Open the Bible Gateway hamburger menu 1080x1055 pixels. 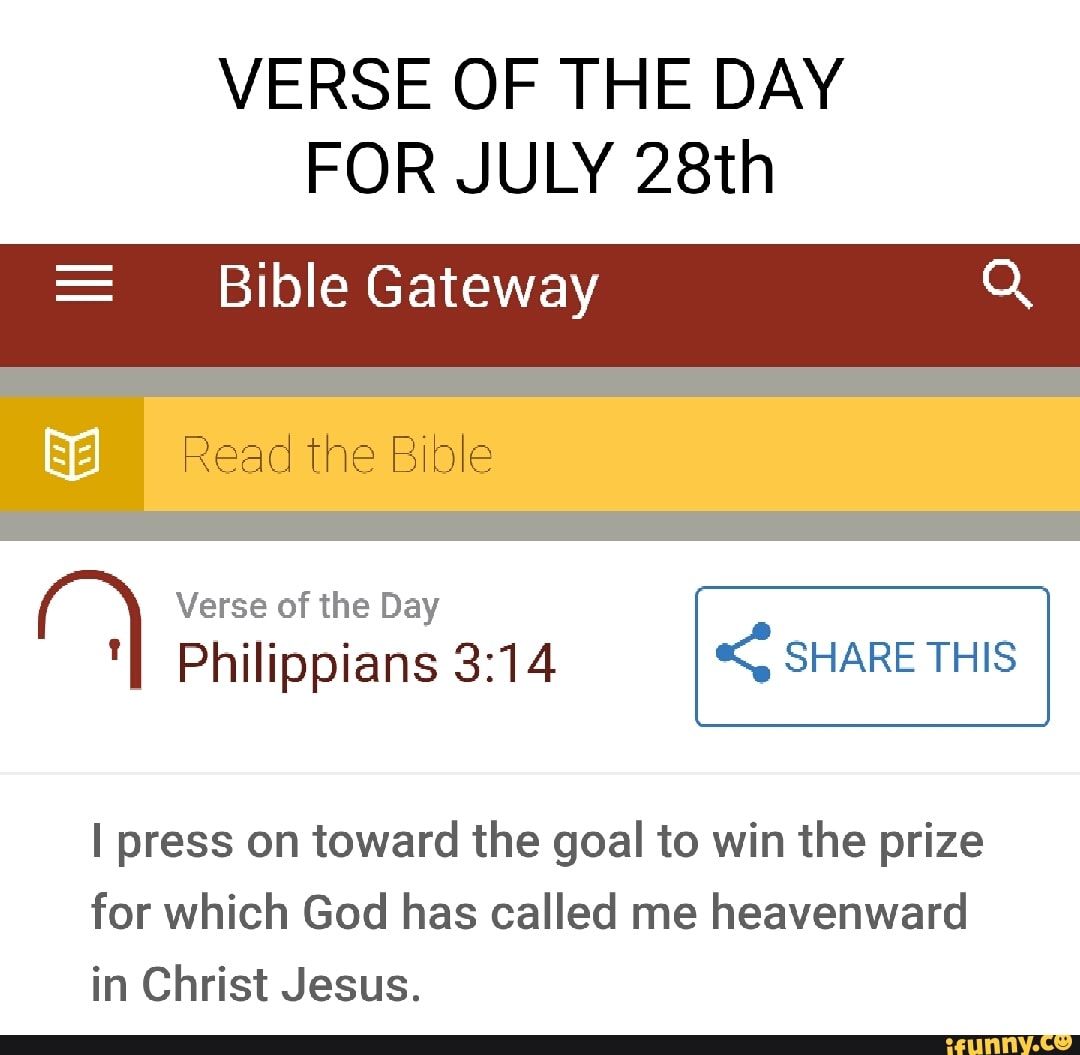[84, 289]
